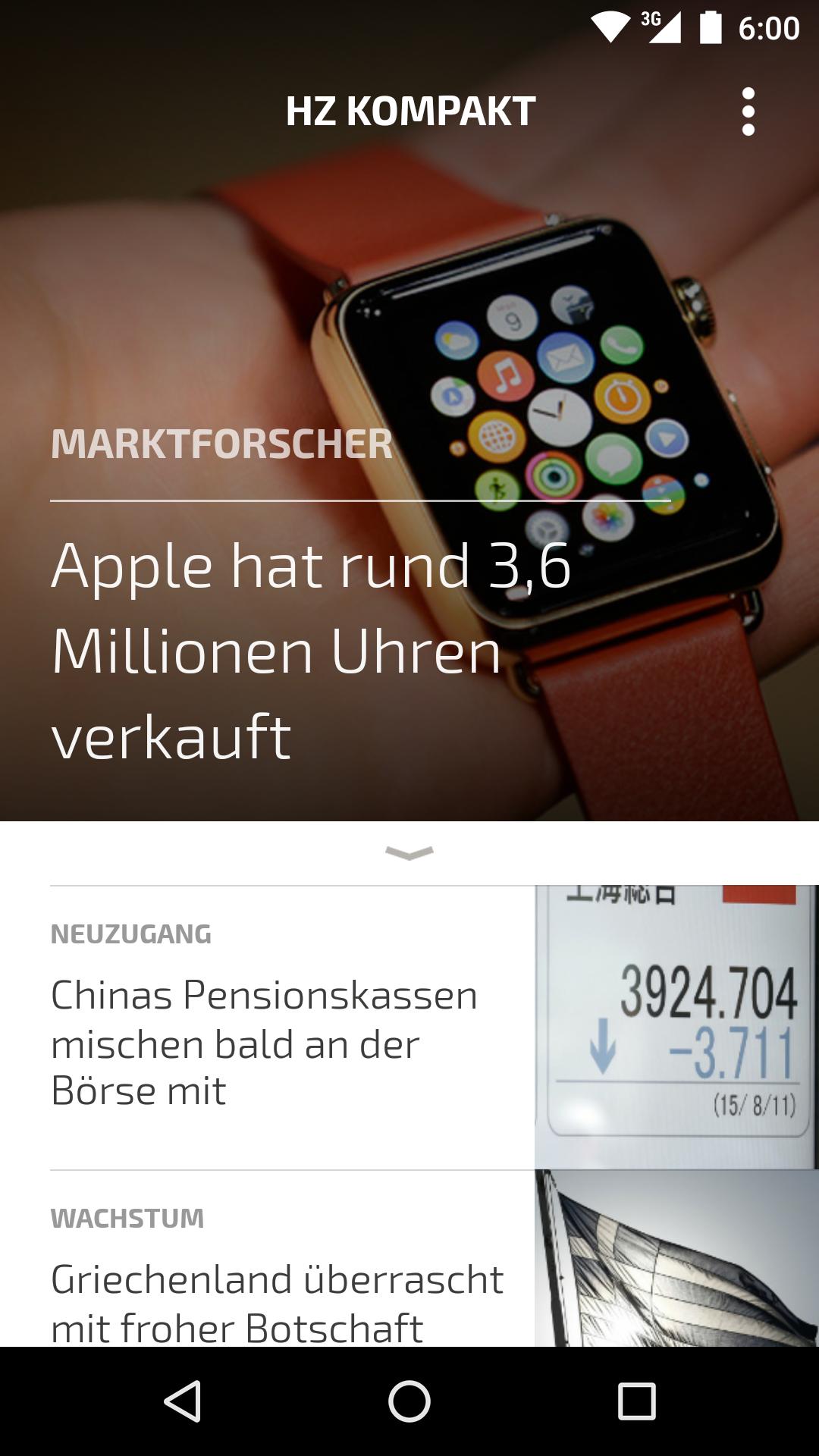Image resolution: width=819 pixels, height=1456 pixels.
Task: Go back with the system back button
Action: point(183,1401)
